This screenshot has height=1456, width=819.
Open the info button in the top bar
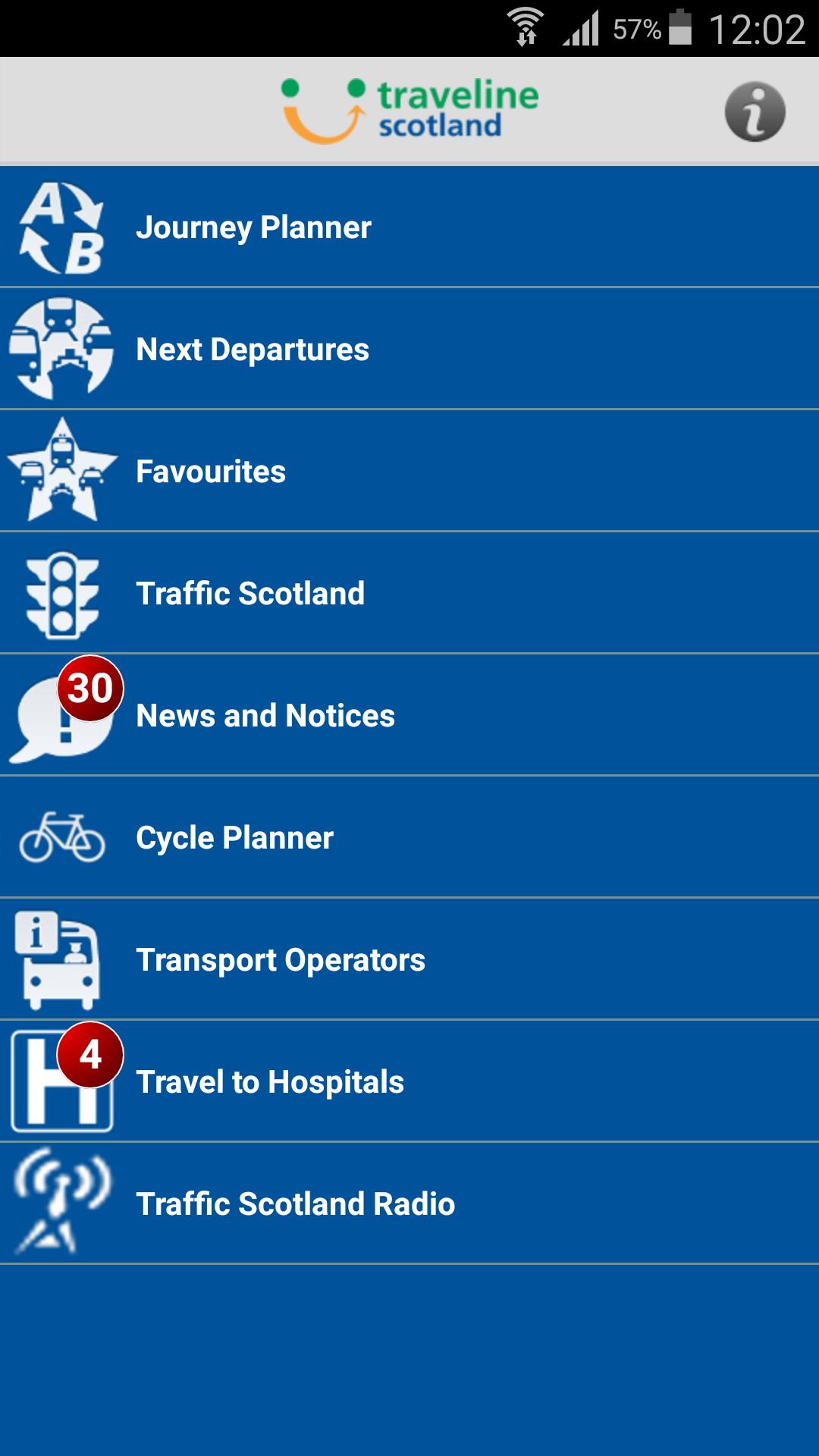click(x=754, y=110)
